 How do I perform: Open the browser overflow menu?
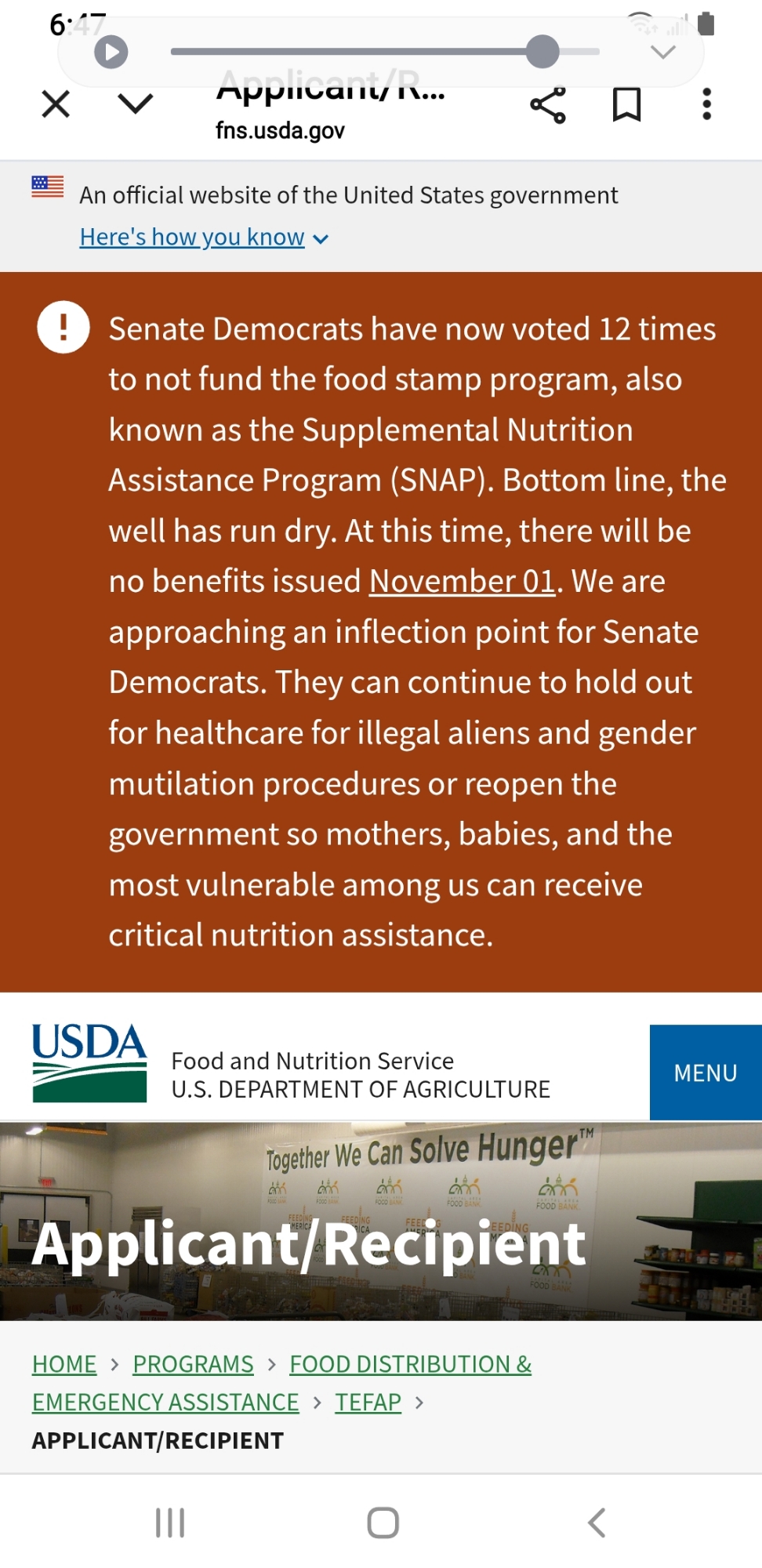(706, 103)
